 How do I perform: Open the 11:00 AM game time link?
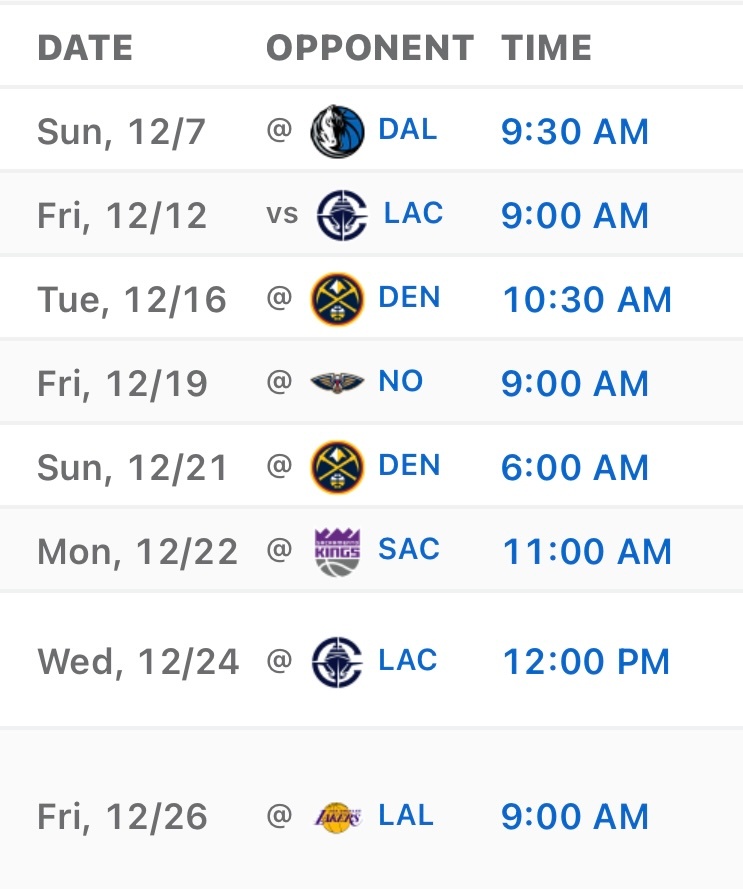(x=587, y=551)
